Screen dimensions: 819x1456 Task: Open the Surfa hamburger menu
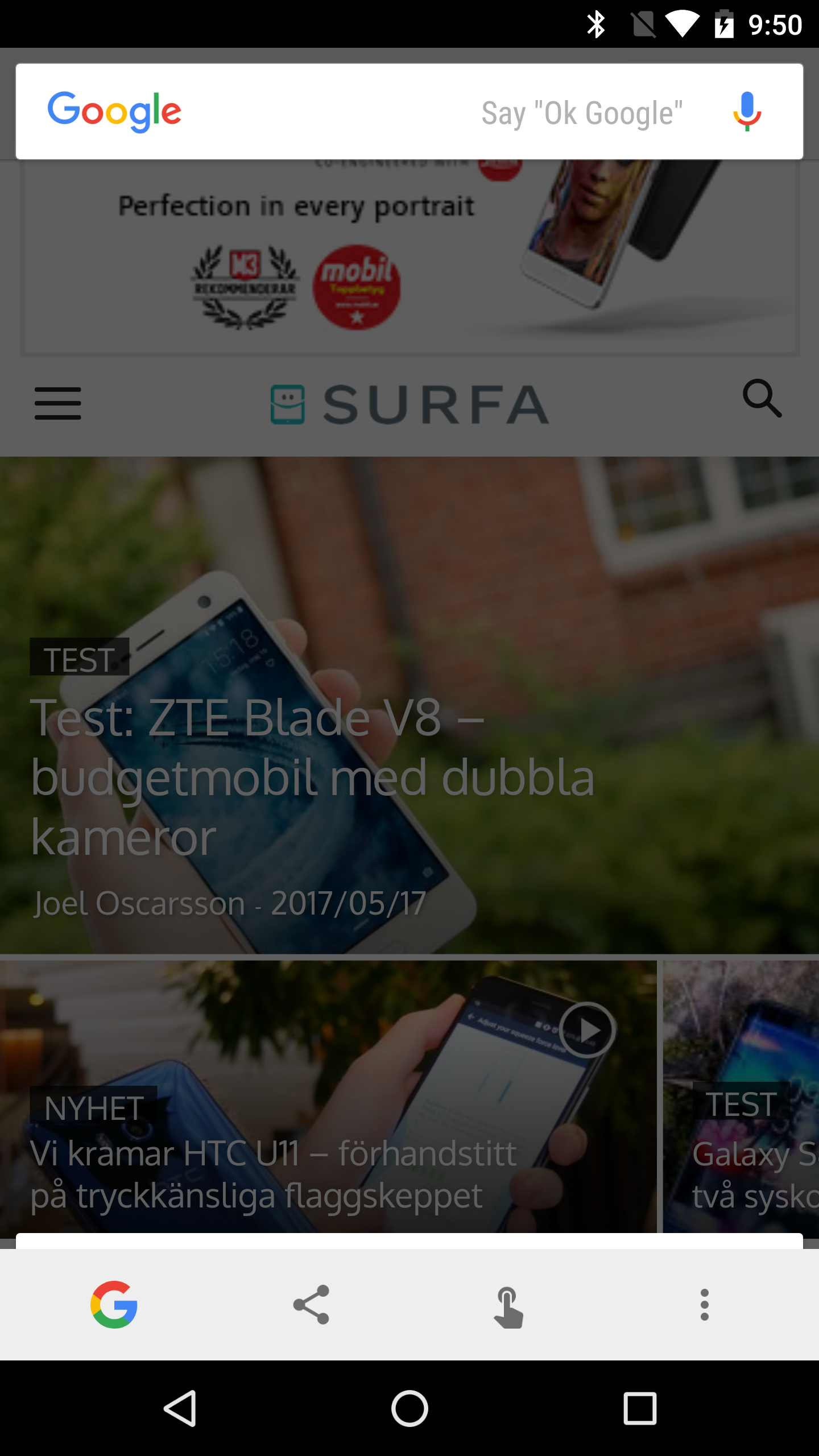point(58,404)
